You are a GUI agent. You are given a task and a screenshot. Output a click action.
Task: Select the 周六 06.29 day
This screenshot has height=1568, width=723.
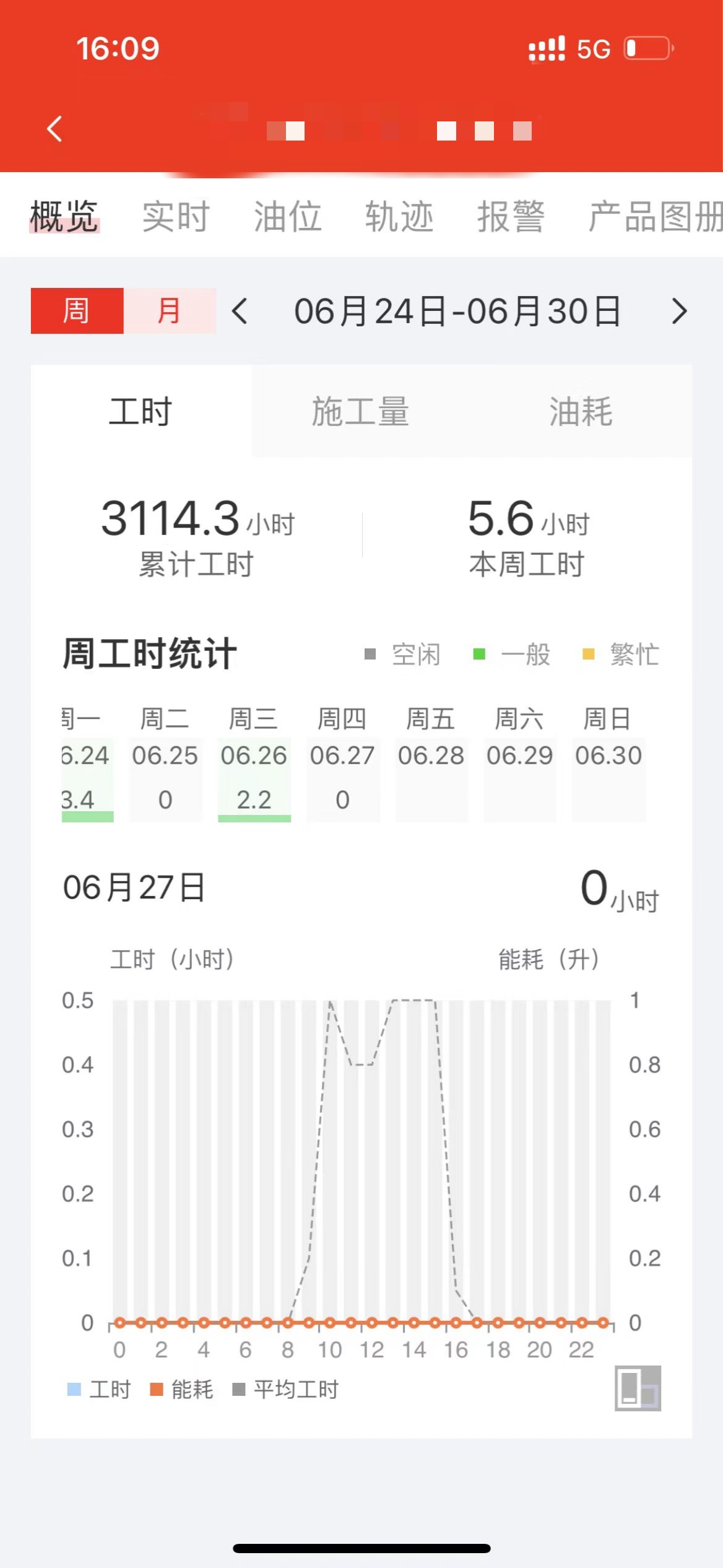pyautogui.click(x=519, y=763)
